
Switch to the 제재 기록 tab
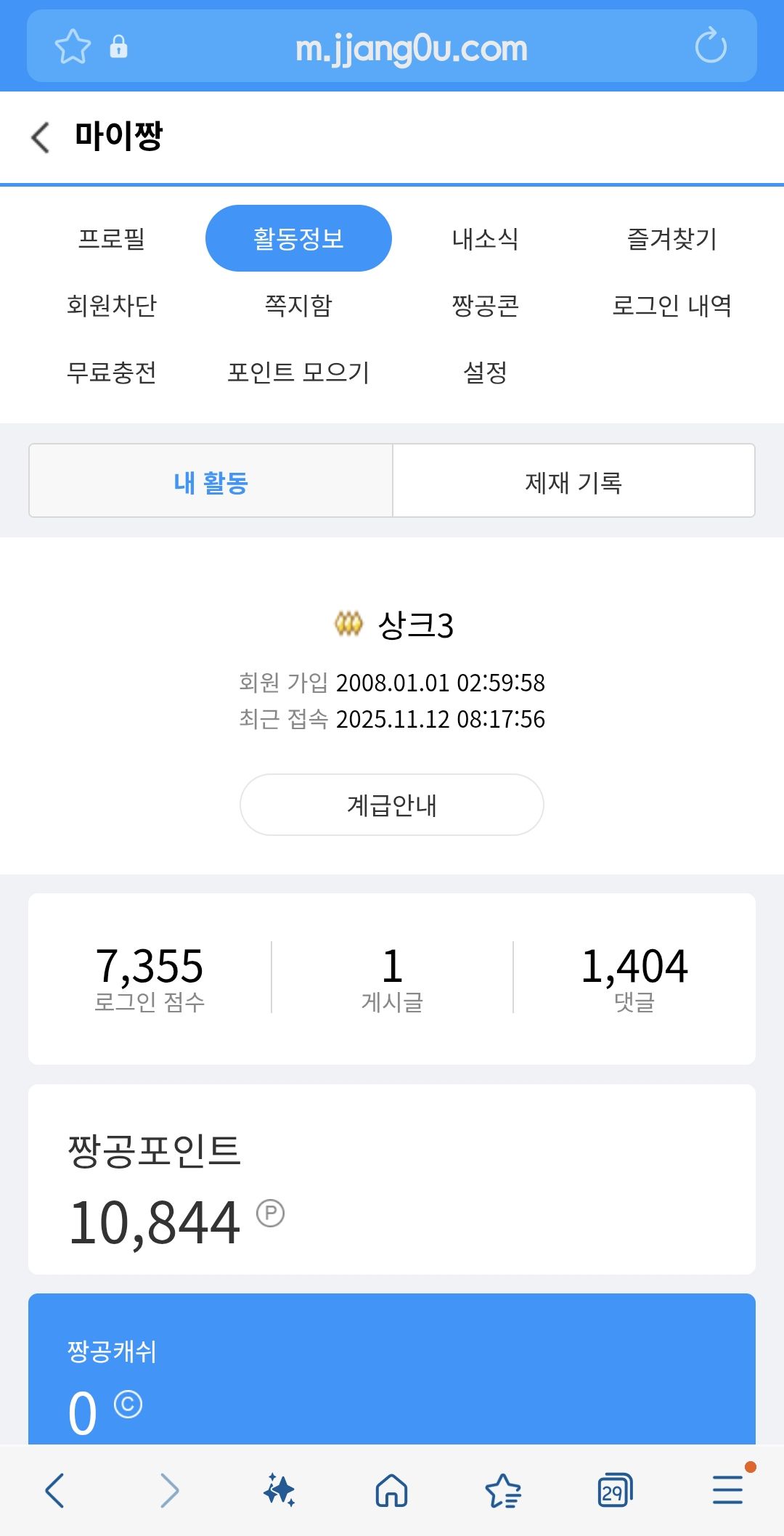573,481
